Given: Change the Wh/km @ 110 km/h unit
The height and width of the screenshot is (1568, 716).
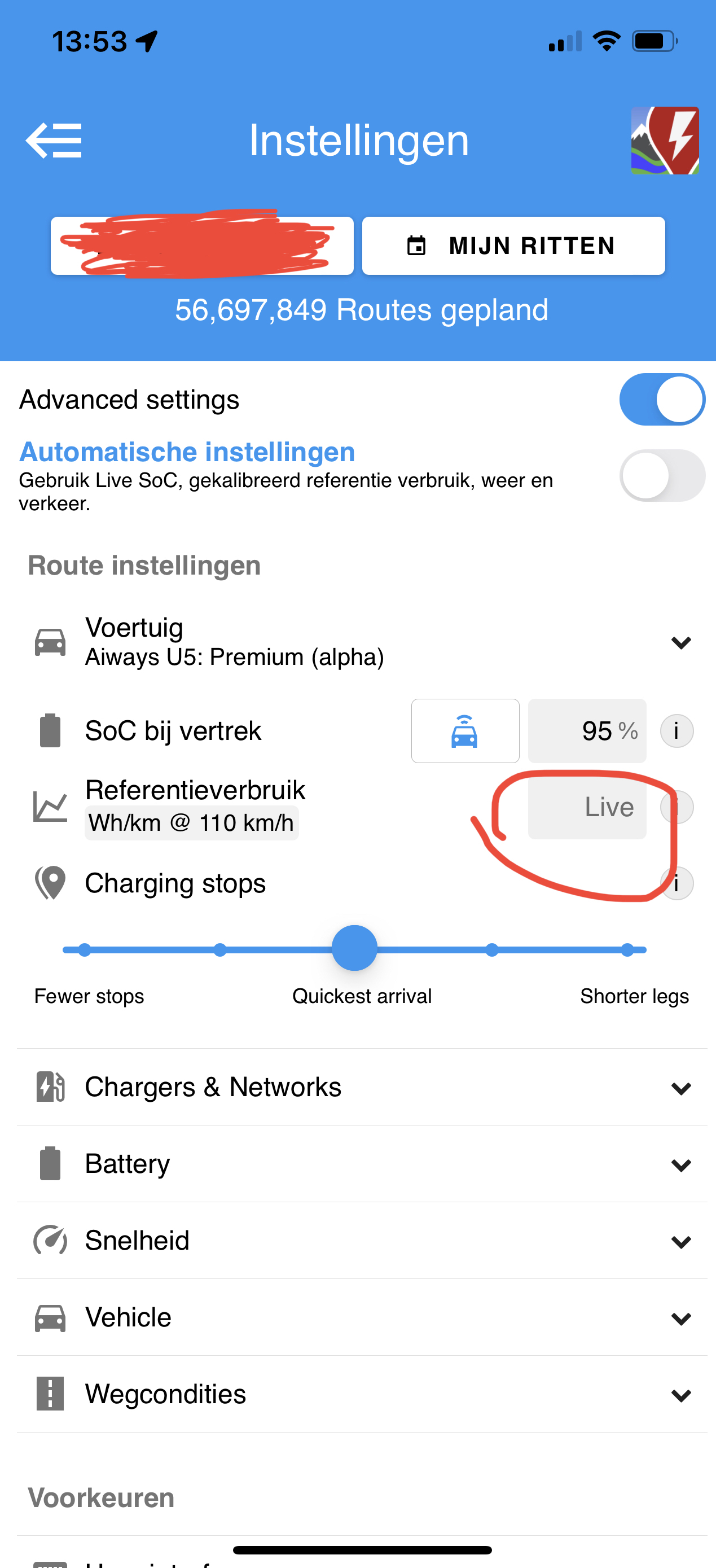Looking at the screenshot, I should [192, 823].
